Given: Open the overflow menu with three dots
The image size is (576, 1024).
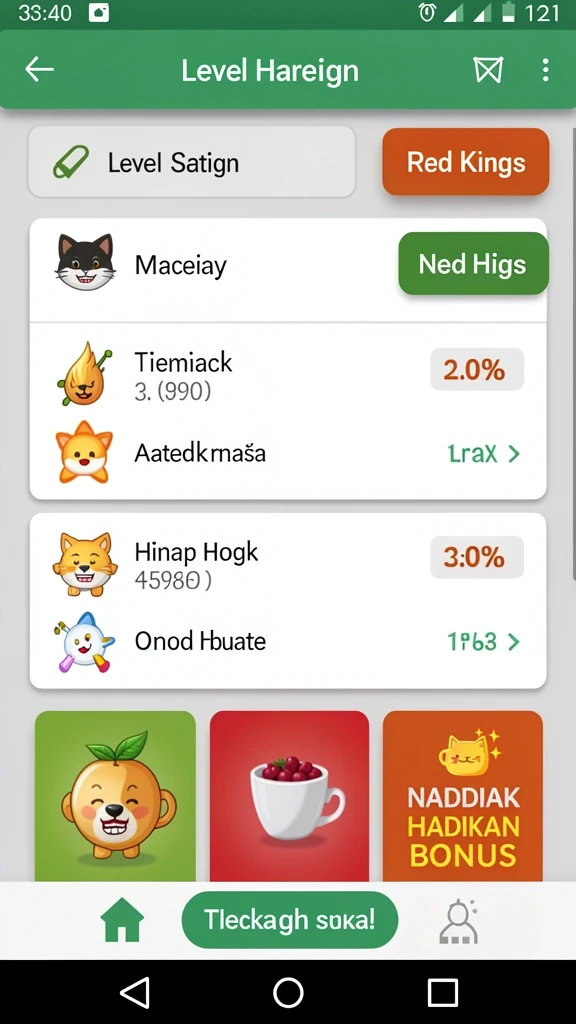Looking at the screenshot, I should [545, 70].
